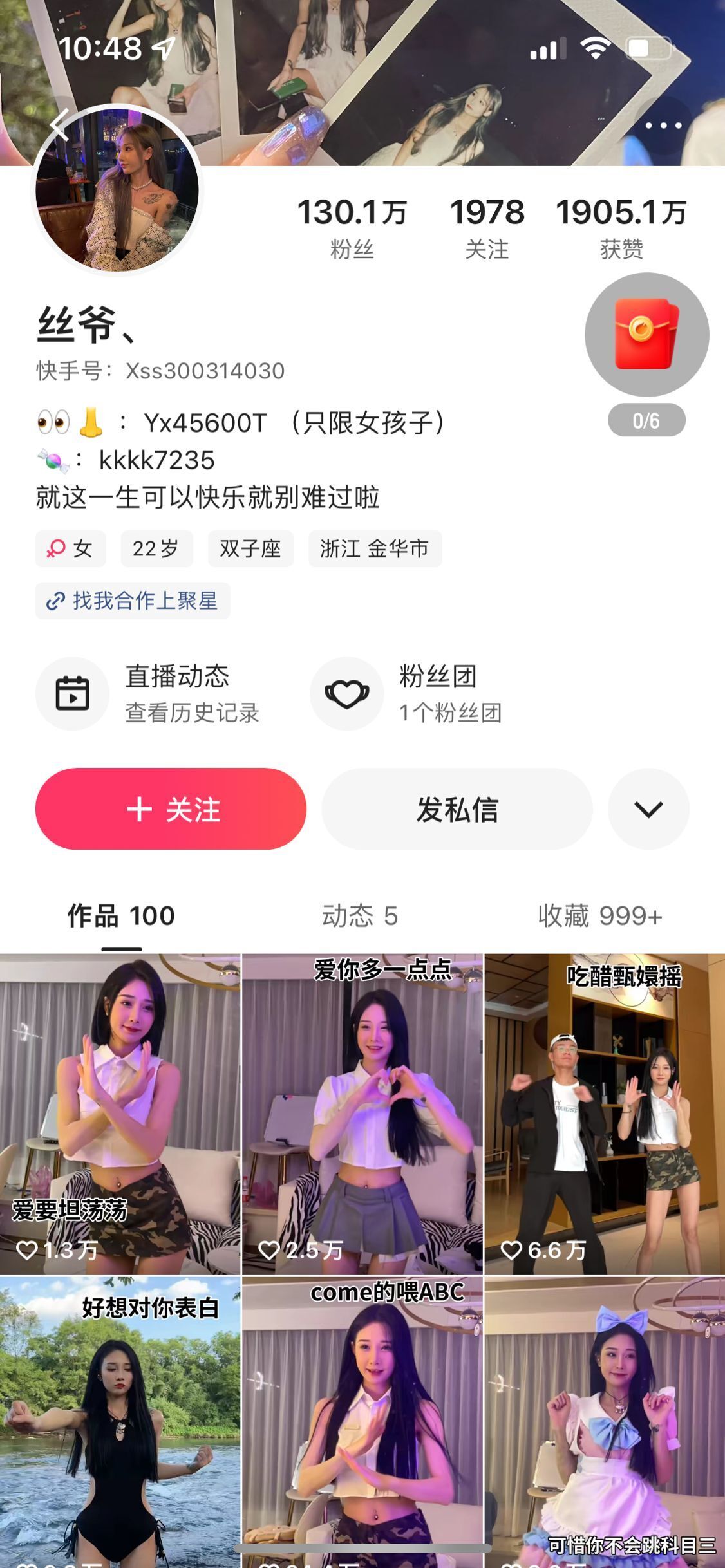
Task: Open the 吃醋甄嬛摇 video
Action: pyautogui.click(x=605, y=1114)
